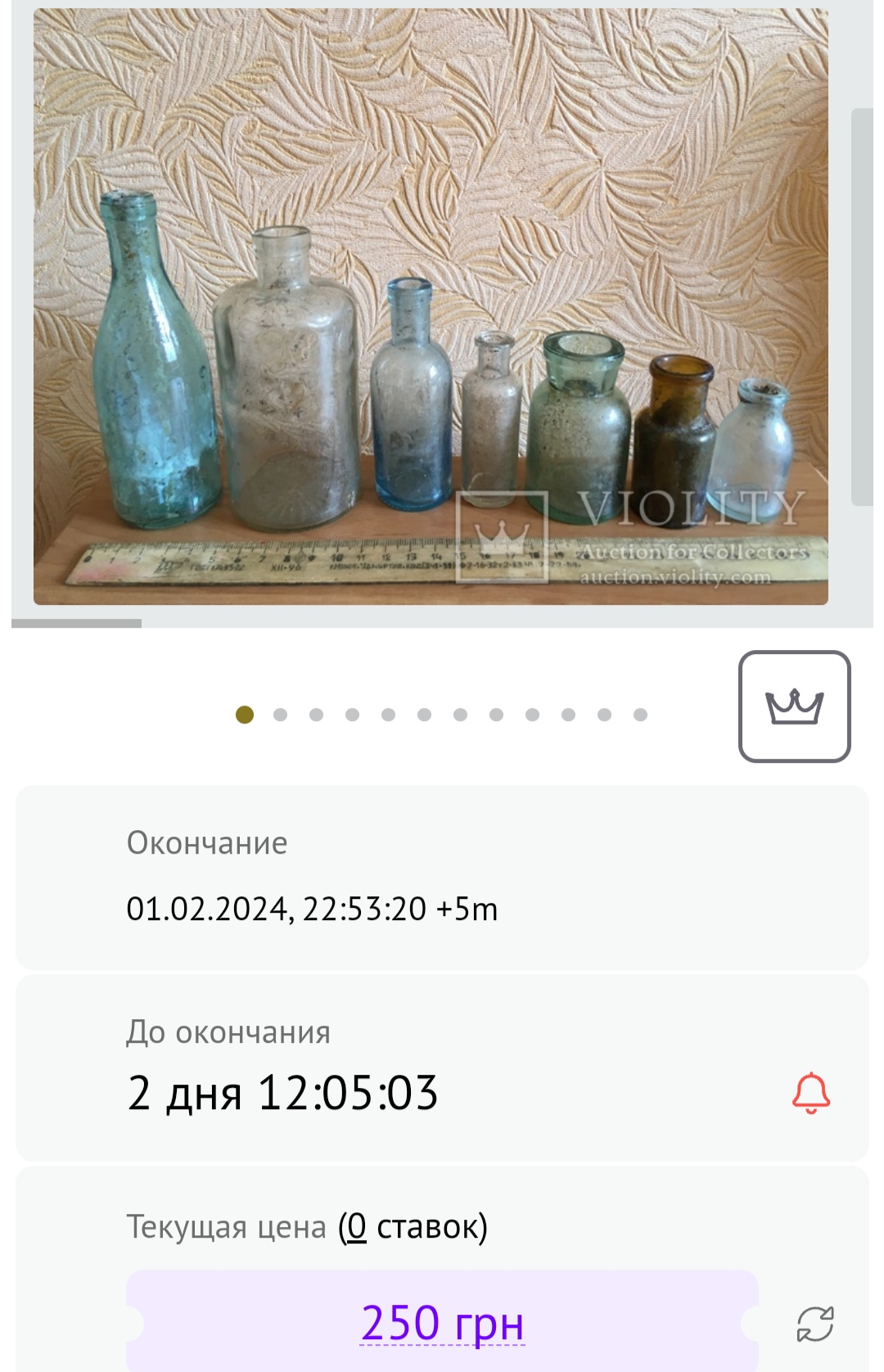
Task: Jump to the last photo dot
Action: (640, 715)
